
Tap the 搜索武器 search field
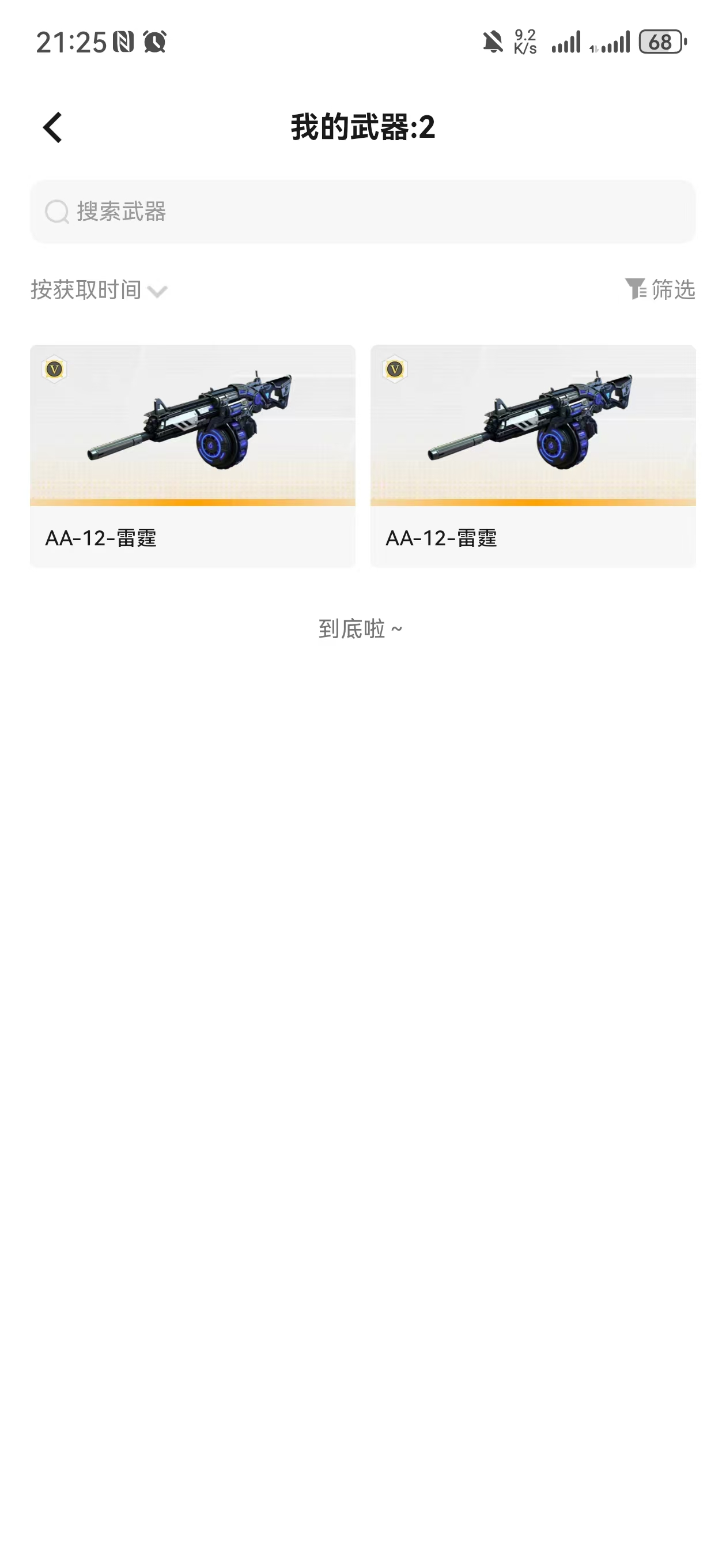pos(362,212)
